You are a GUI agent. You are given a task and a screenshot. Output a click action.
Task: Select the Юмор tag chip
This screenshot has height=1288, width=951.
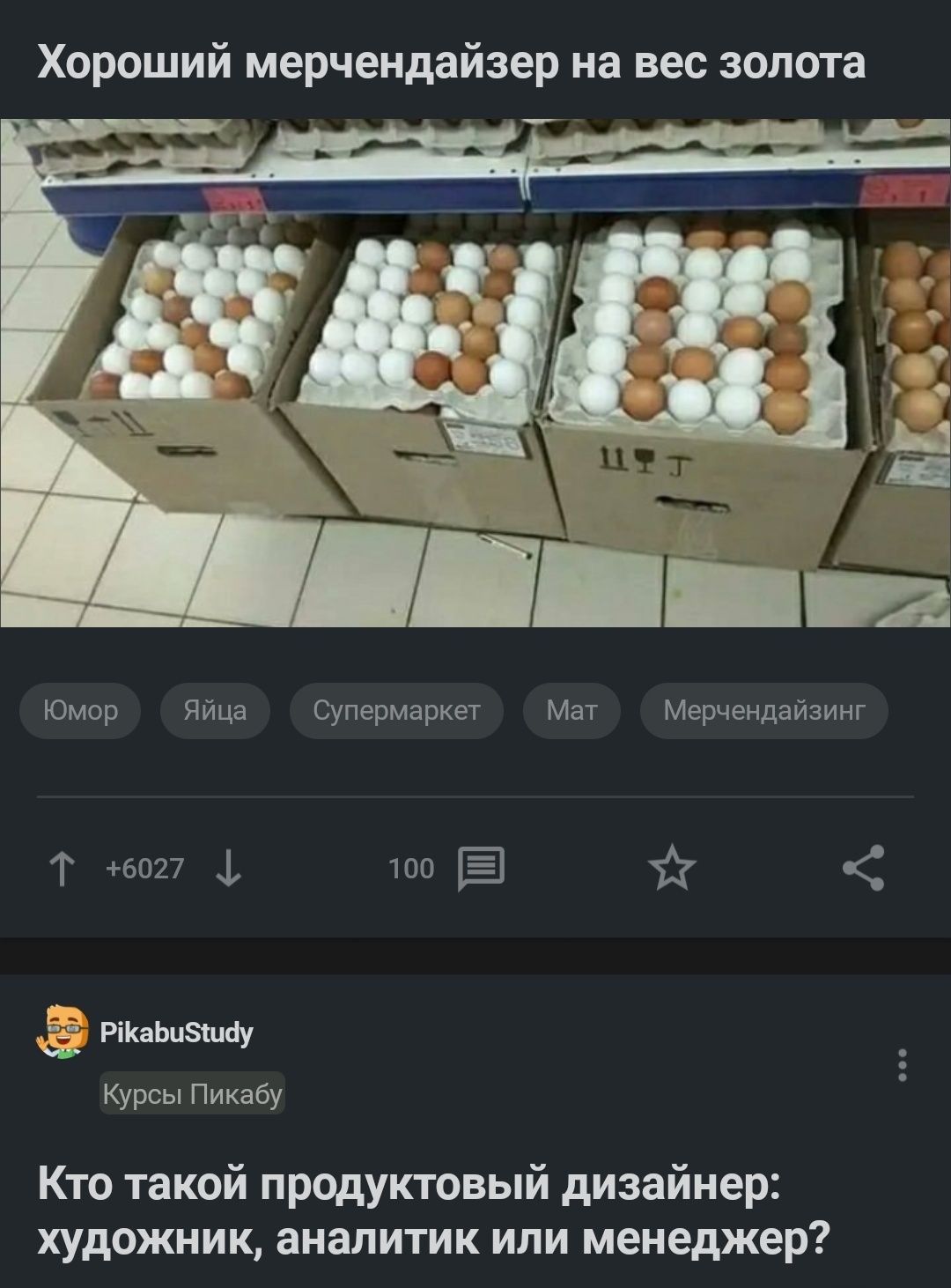coord(80,710)
